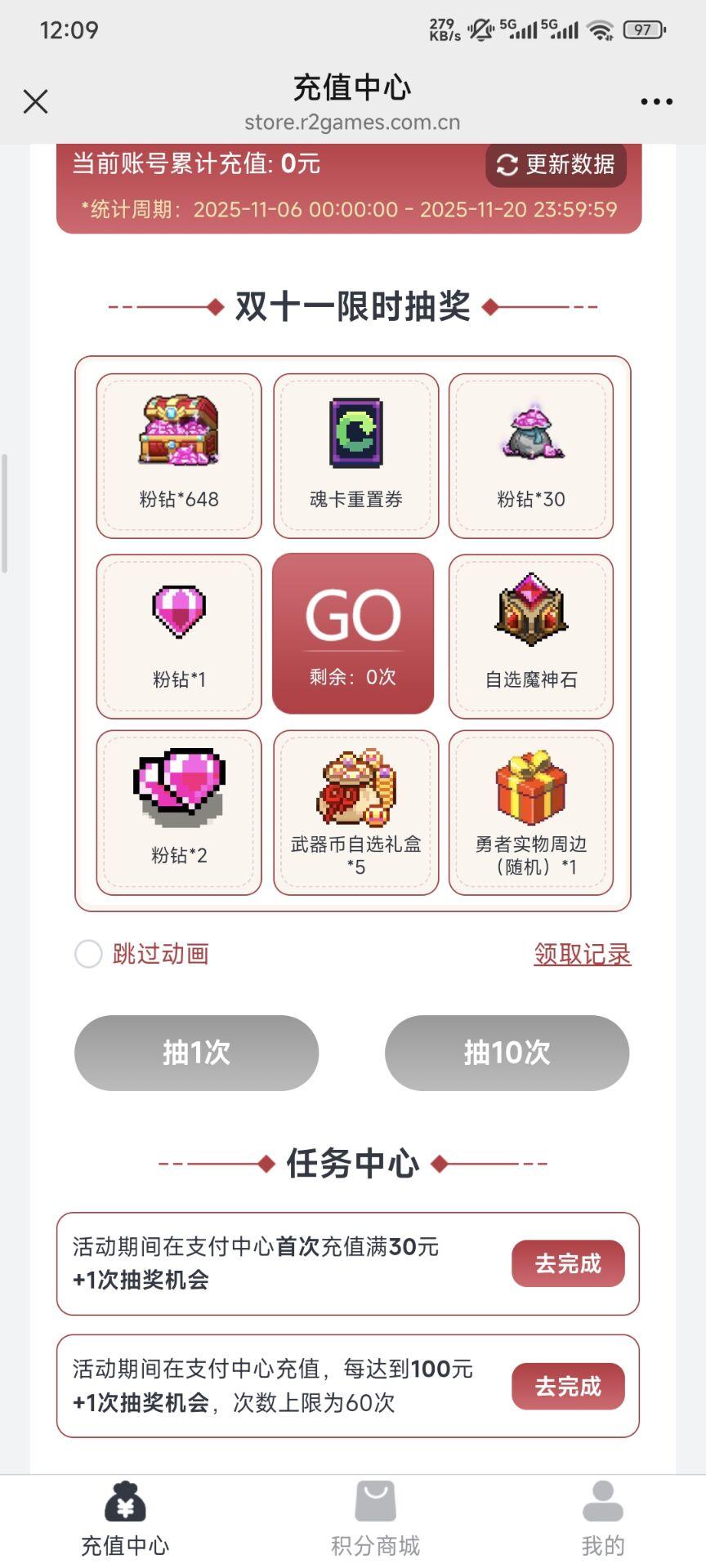
Task: Click the 抽10次 draw button
Action: pyautogui.click(x=507, y=1053)
